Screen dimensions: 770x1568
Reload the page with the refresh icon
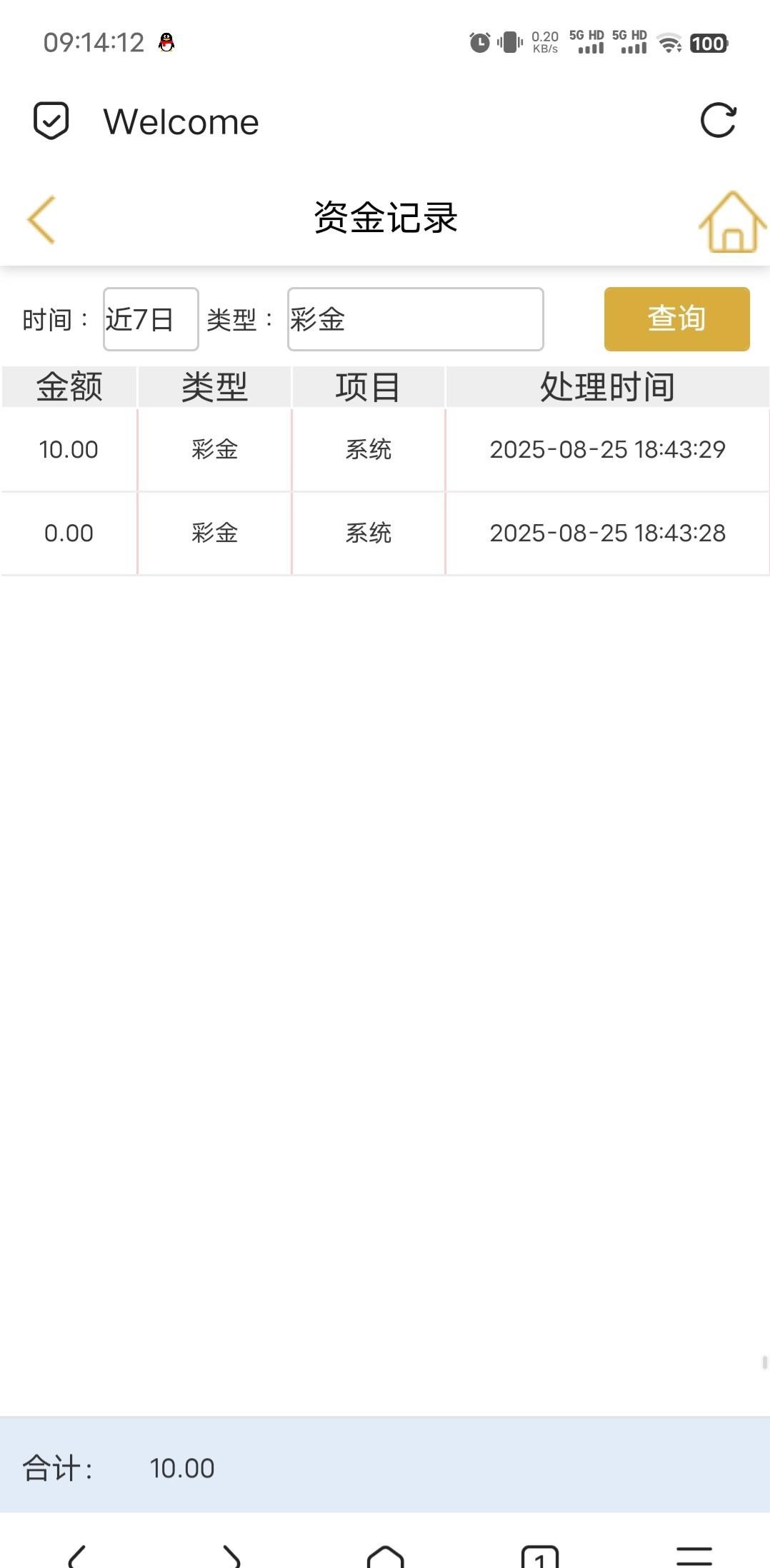coord(718,121)
